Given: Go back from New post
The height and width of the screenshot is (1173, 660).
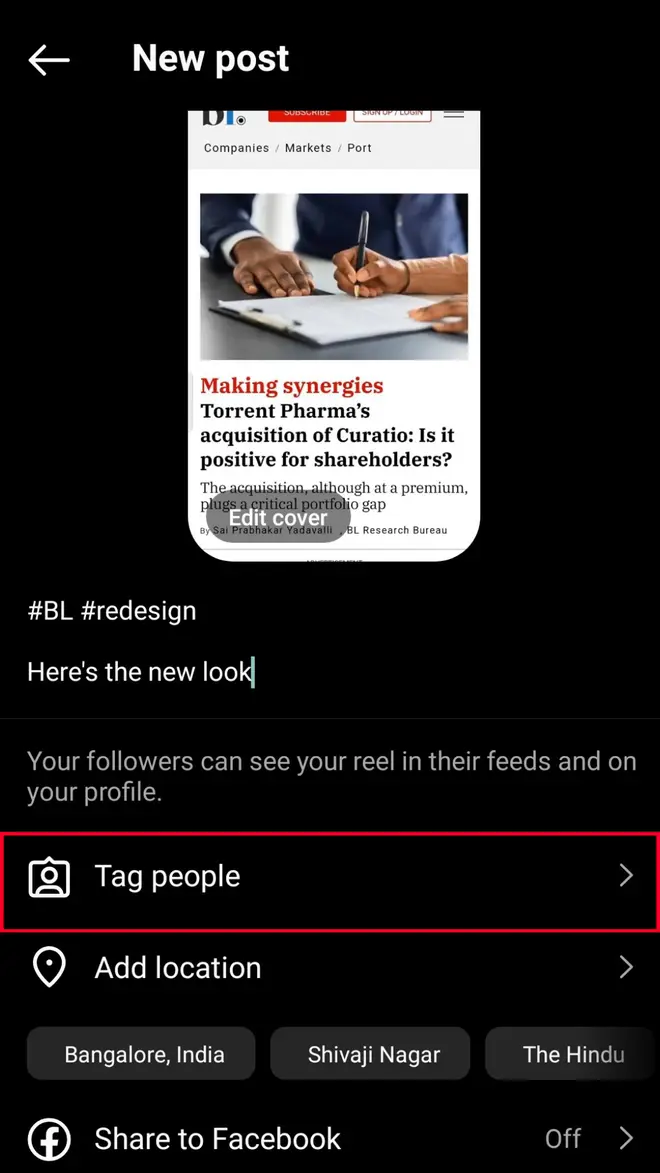Looking at the screenshot, I should click(48, 60).
